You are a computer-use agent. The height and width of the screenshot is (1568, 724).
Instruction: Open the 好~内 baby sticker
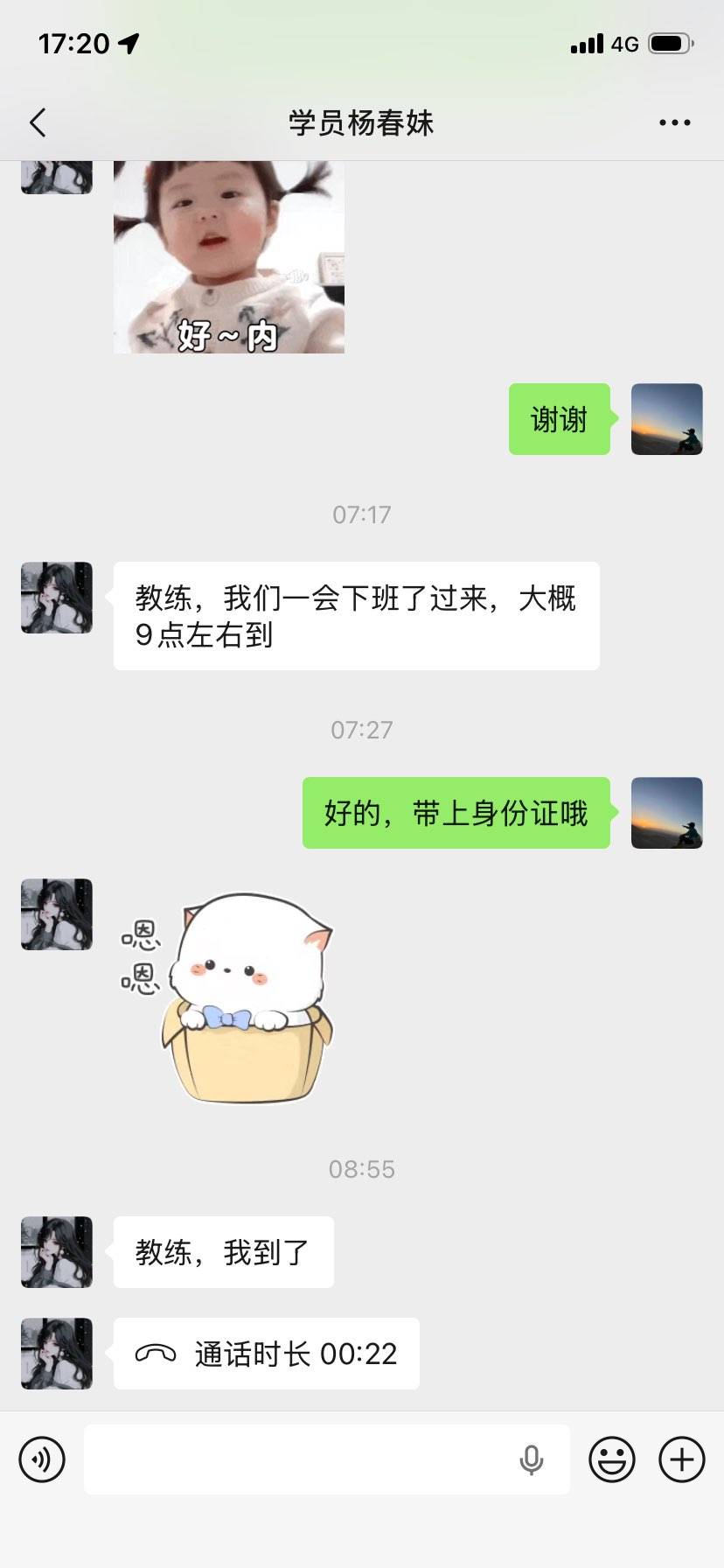229,257
